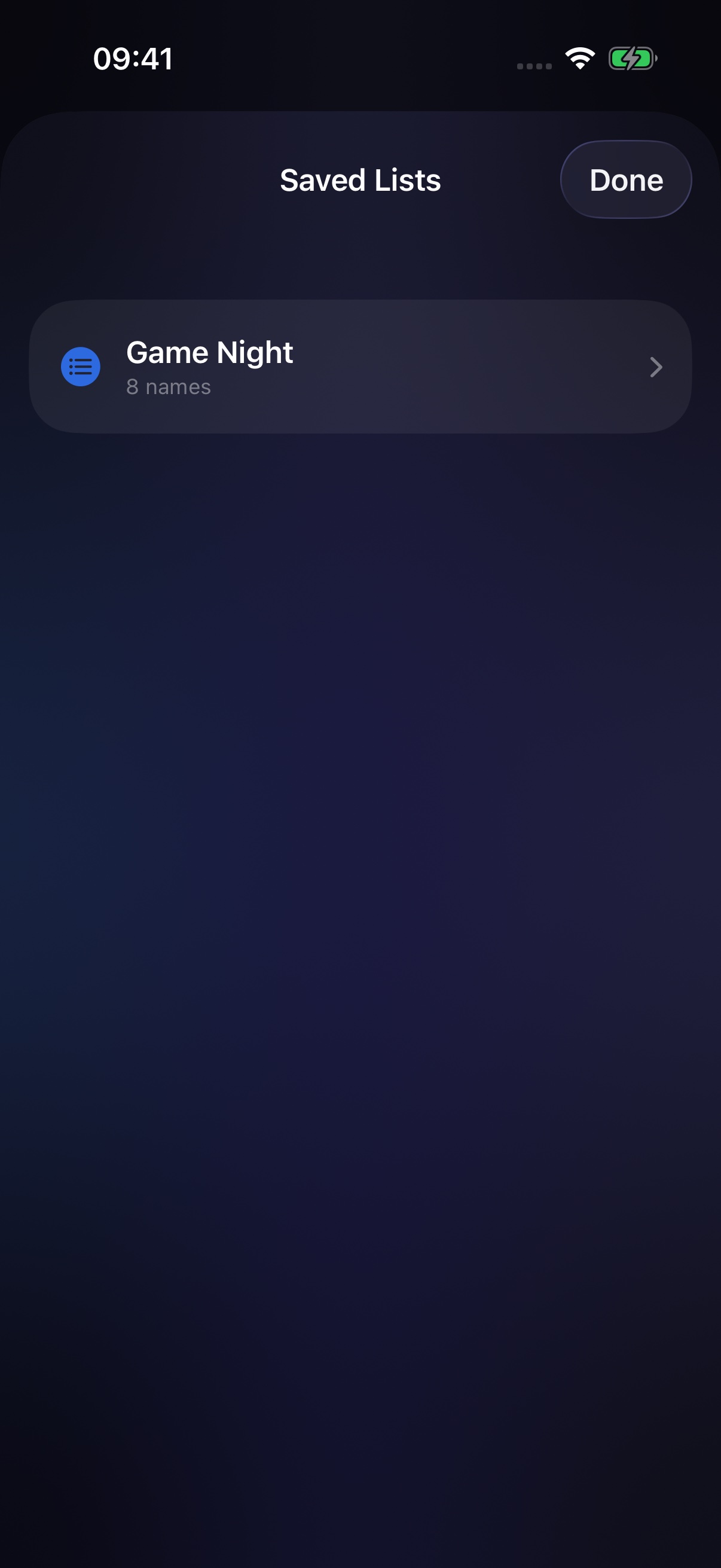
Task: Open the Game Night saved list
Action: coord(360,367)
